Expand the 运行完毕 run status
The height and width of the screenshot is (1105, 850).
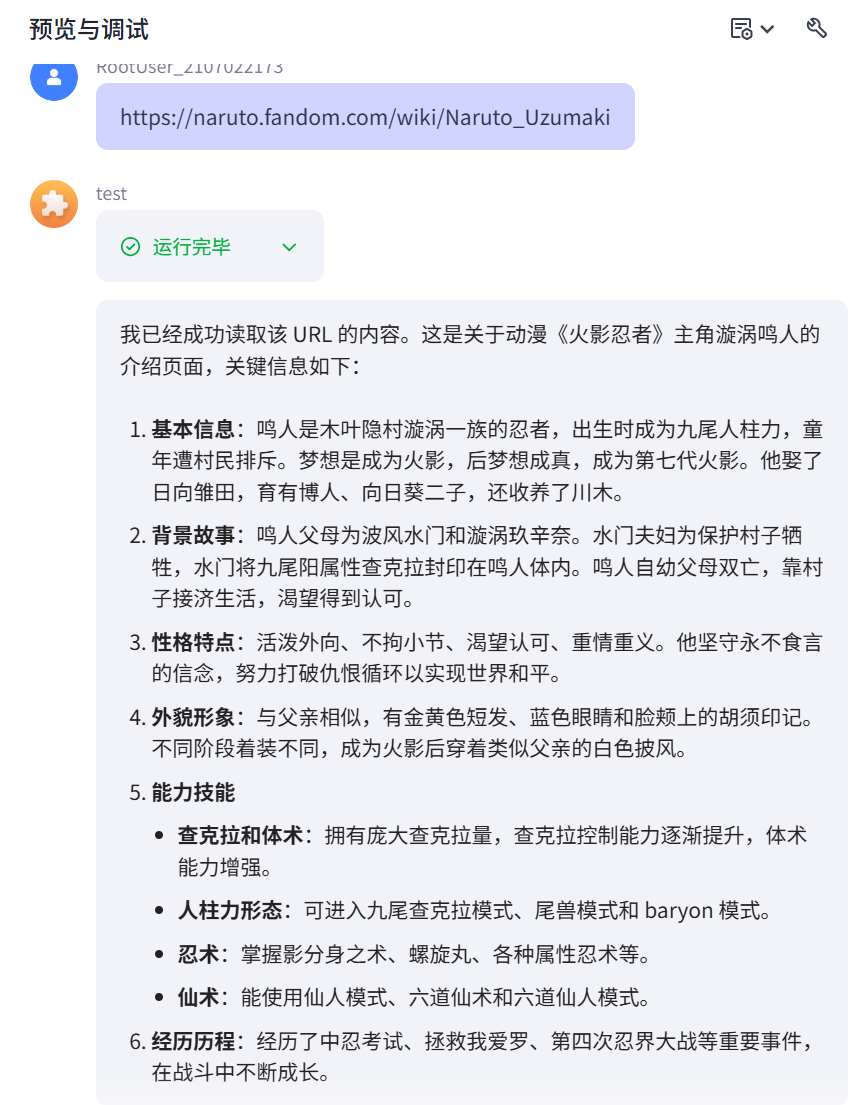289,247
